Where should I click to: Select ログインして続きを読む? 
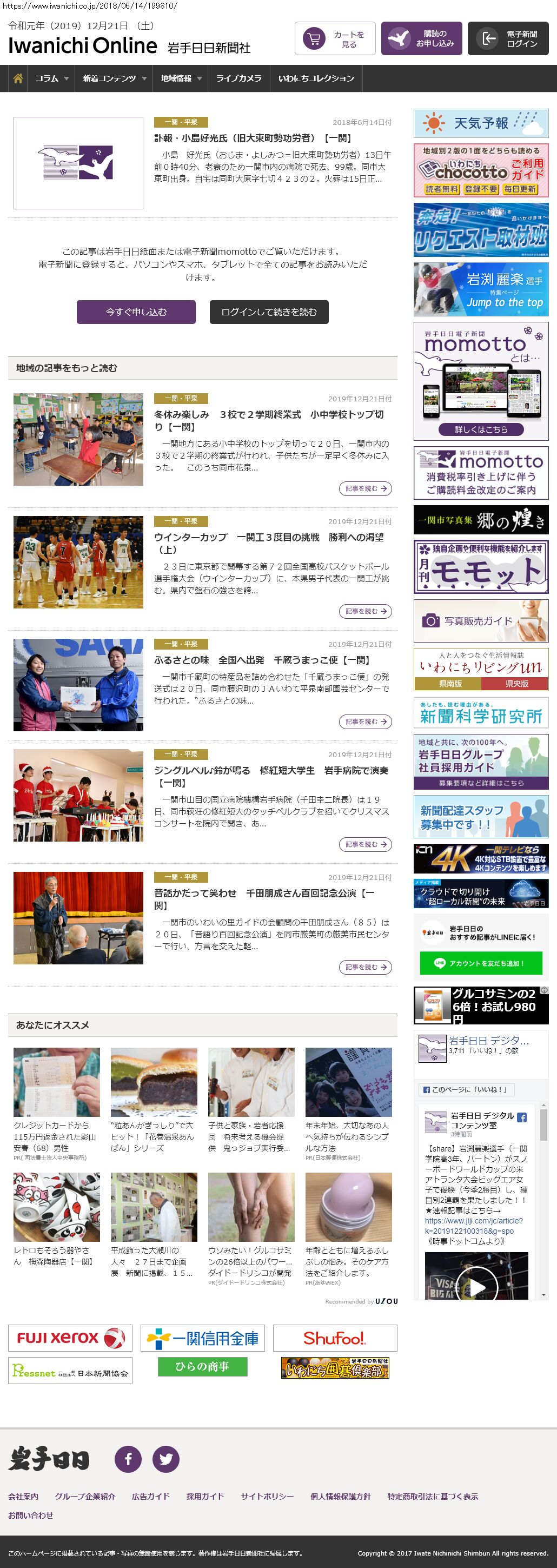click(269, 312)
